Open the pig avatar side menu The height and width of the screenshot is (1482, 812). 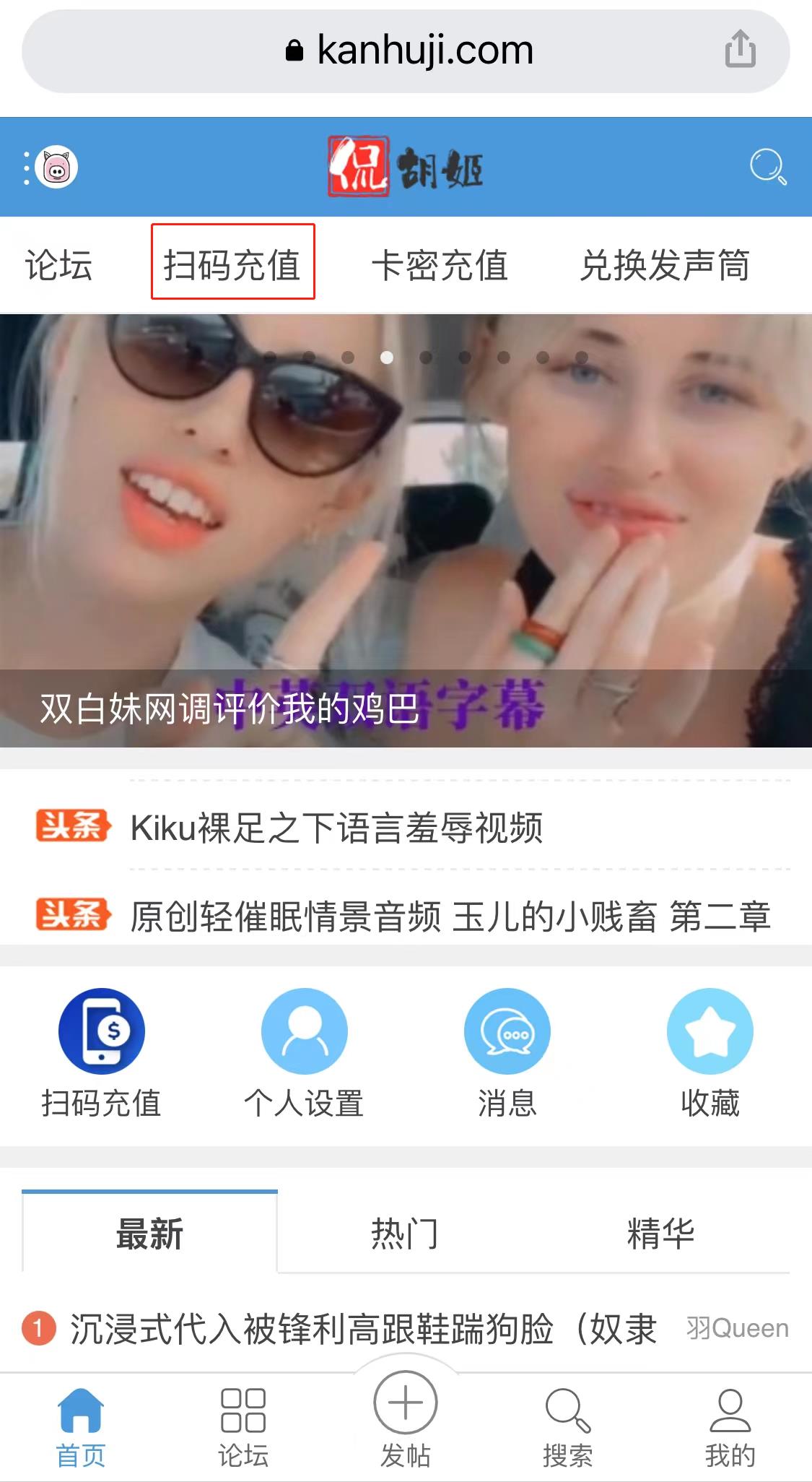56,168
